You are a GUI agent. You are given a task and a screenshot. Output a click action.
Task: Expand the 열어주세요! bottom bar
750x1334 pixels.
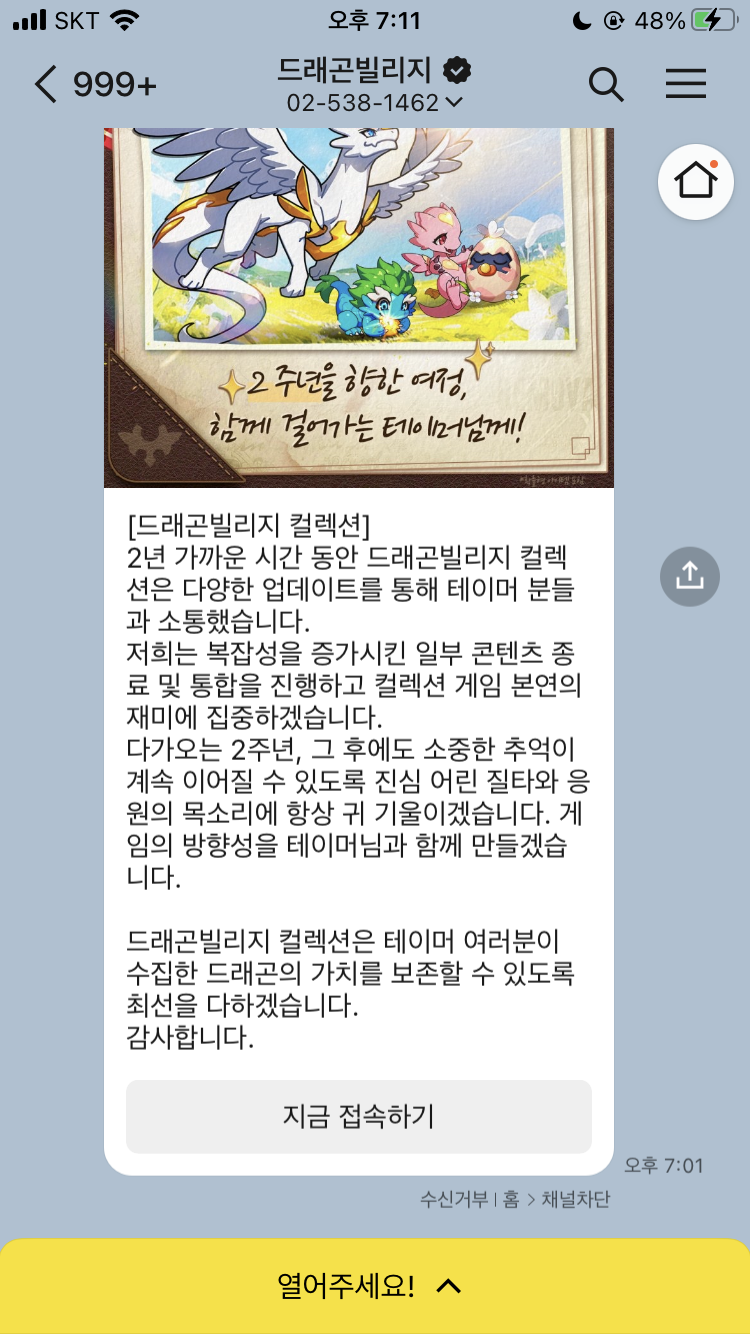[375, 1286]
